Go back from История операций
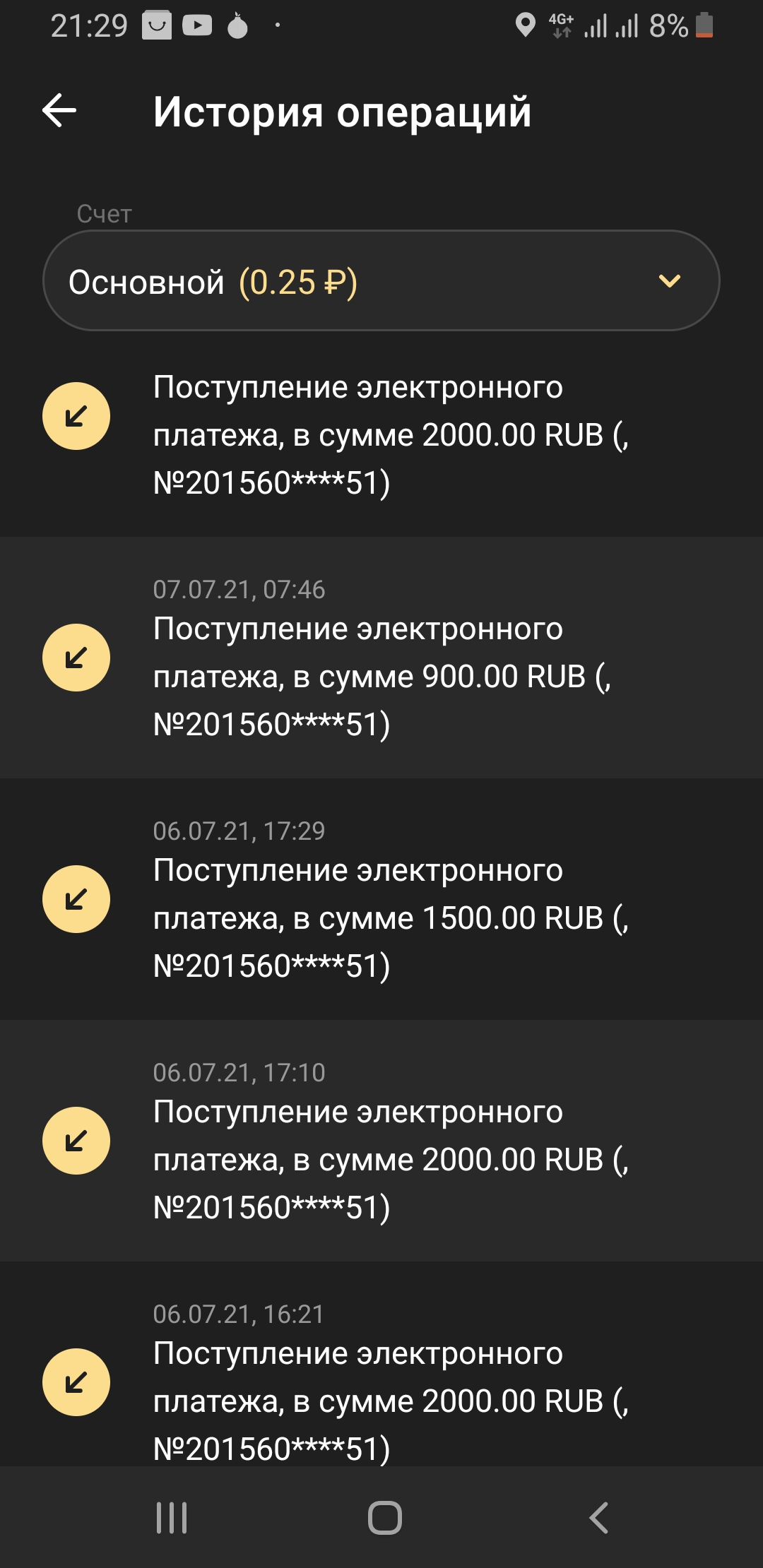This screenshot has width=763, height=1568. pyautogui.click(x=59, y=111)
